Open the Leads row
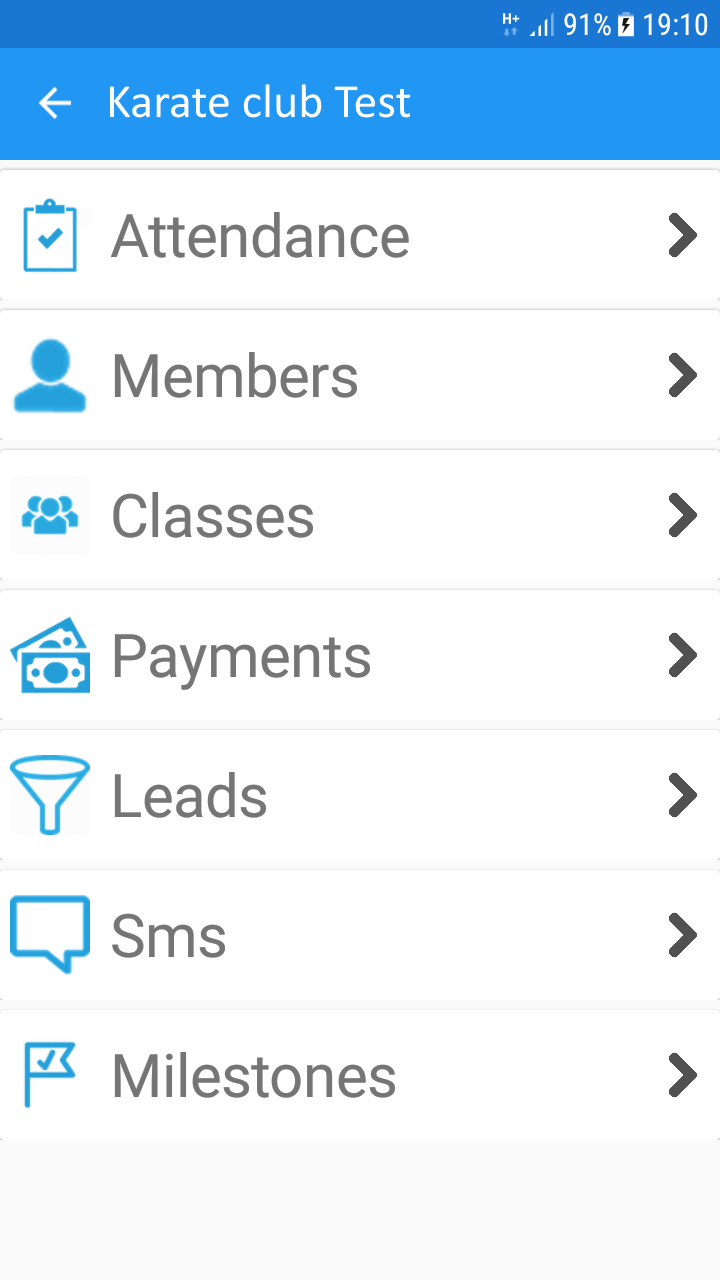This screenshot has height=1280, width=720. [x=360, y=795]
